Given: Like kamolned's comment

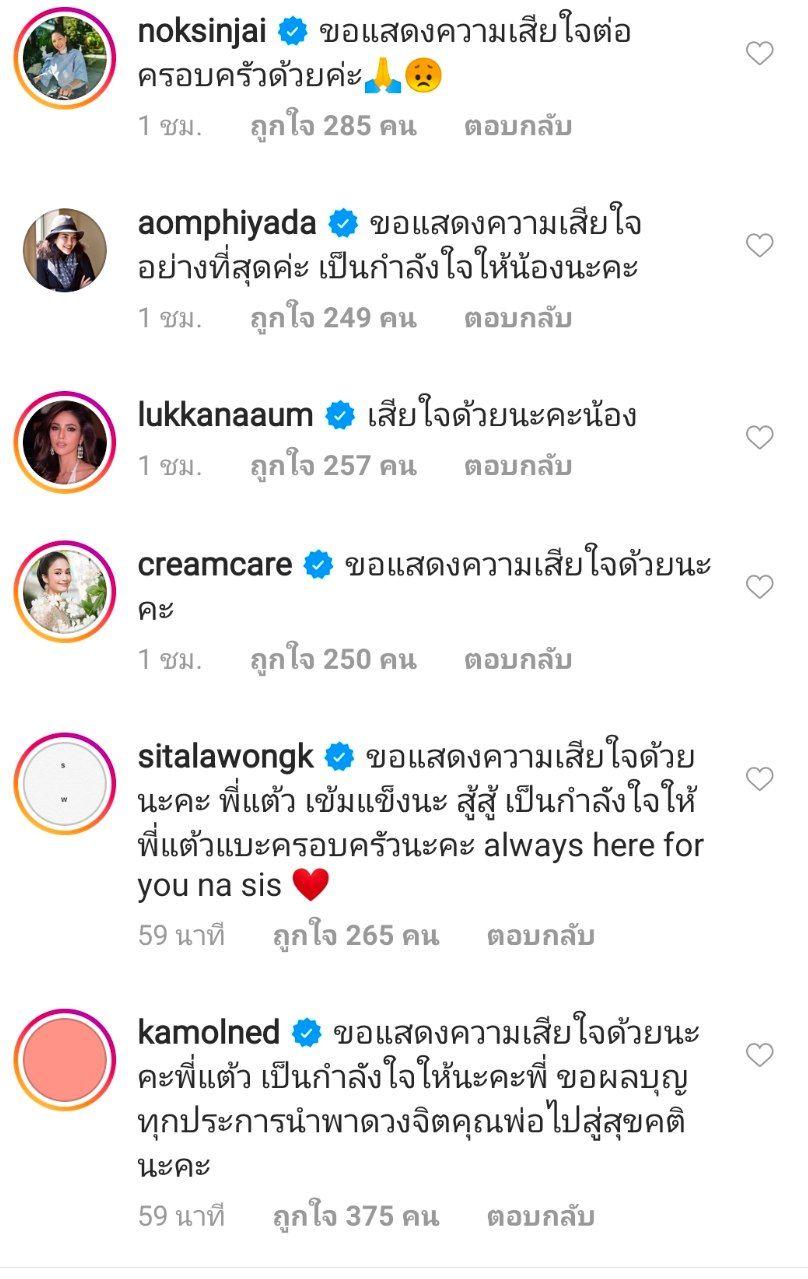Looking at the screenshot, I should 760,1055.
